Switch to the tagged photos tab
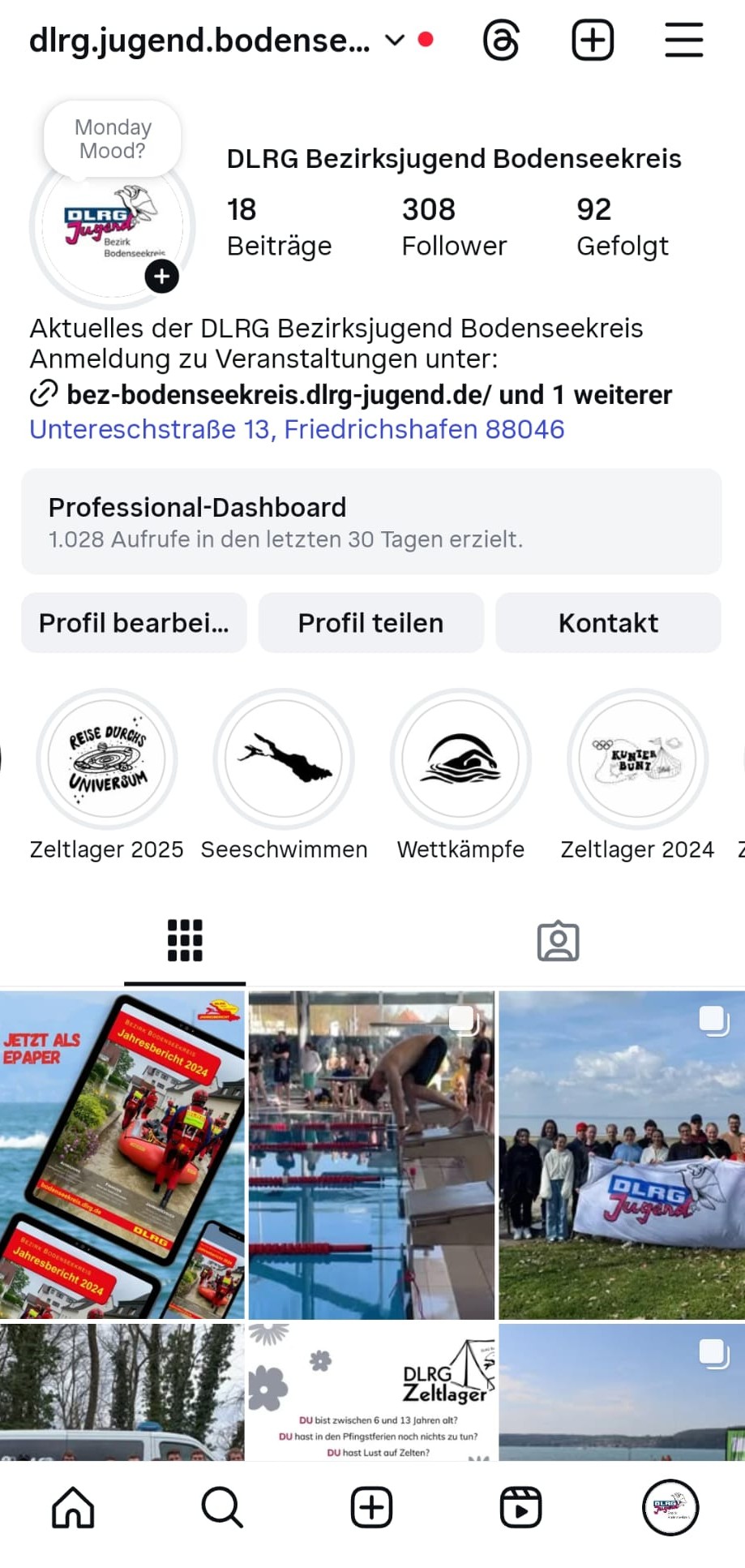The width and height of the screenshot is (745, 1568). pyautogui.click(x=558, y=942)
